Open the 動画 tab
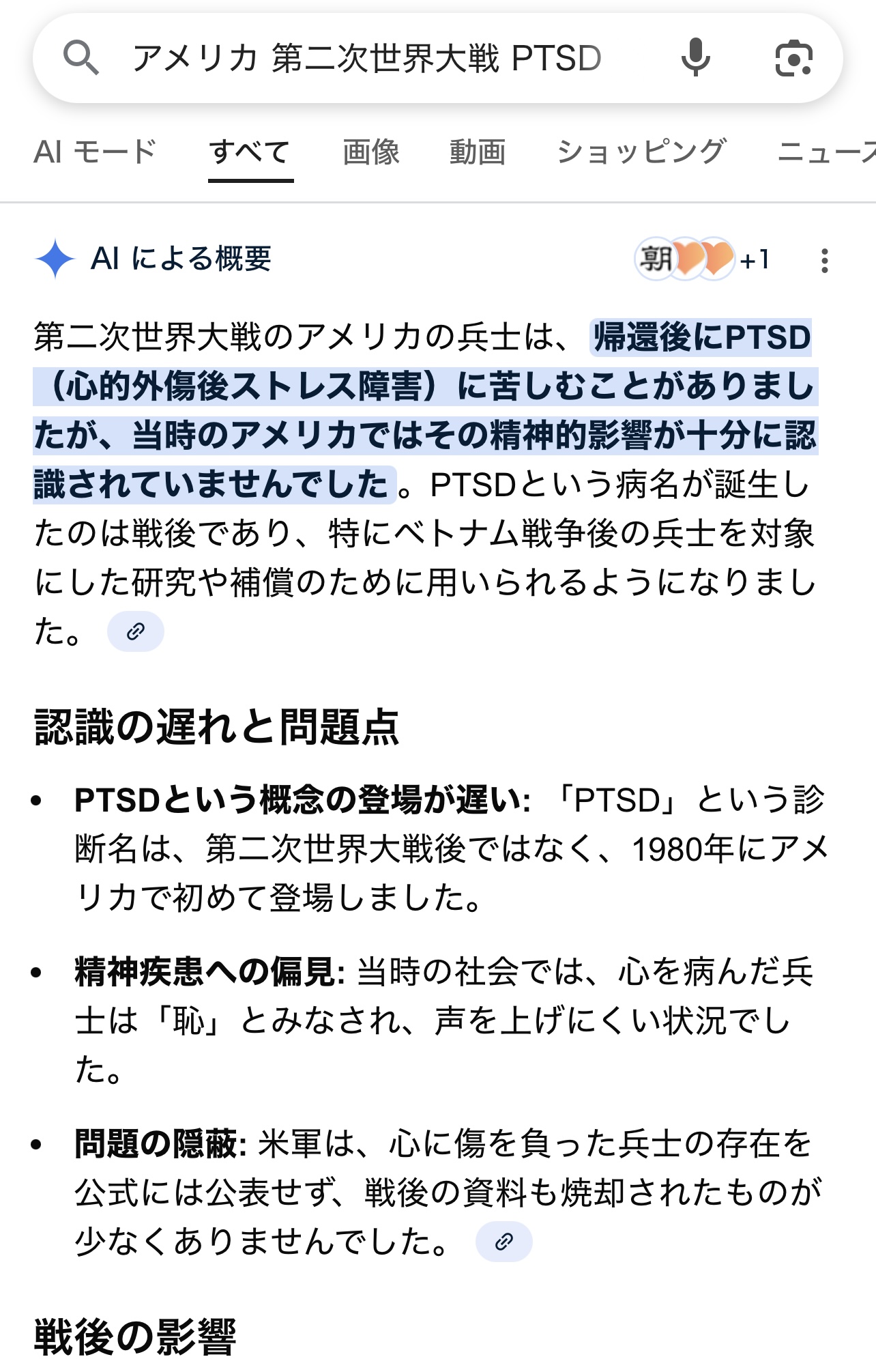 pos(478,152)
